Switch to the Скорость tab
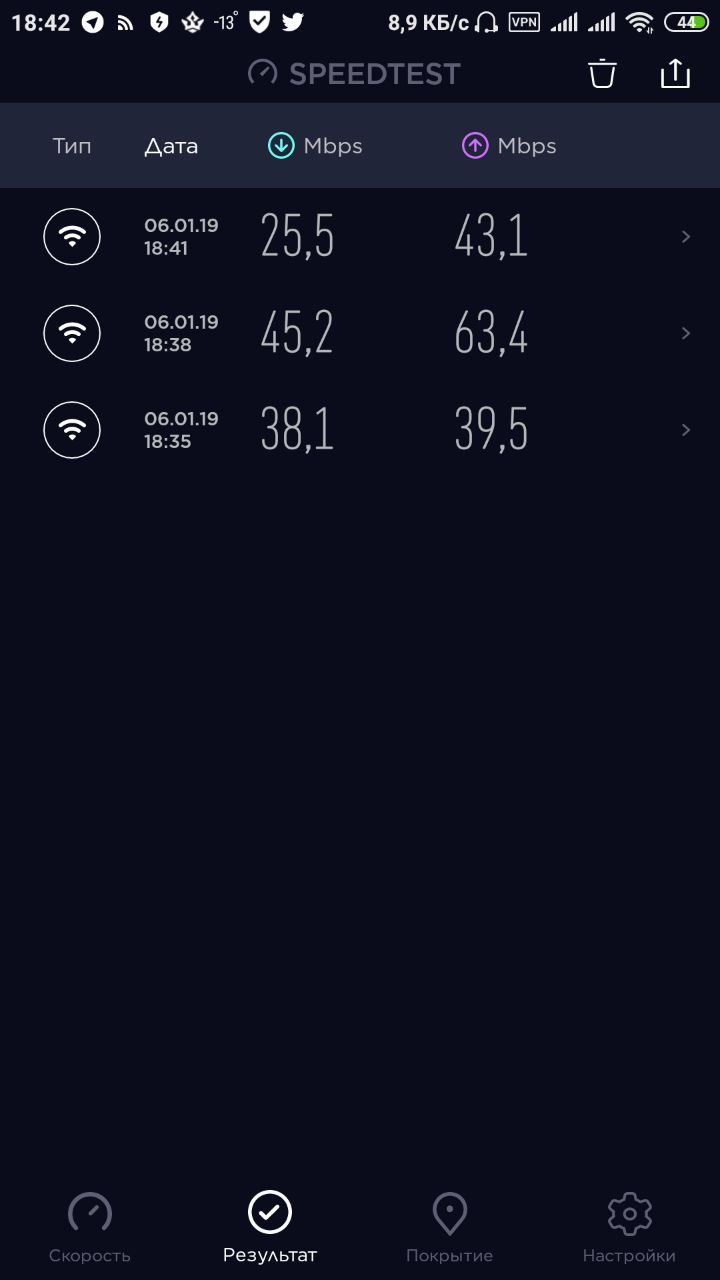 click(x=90, y=1228)
